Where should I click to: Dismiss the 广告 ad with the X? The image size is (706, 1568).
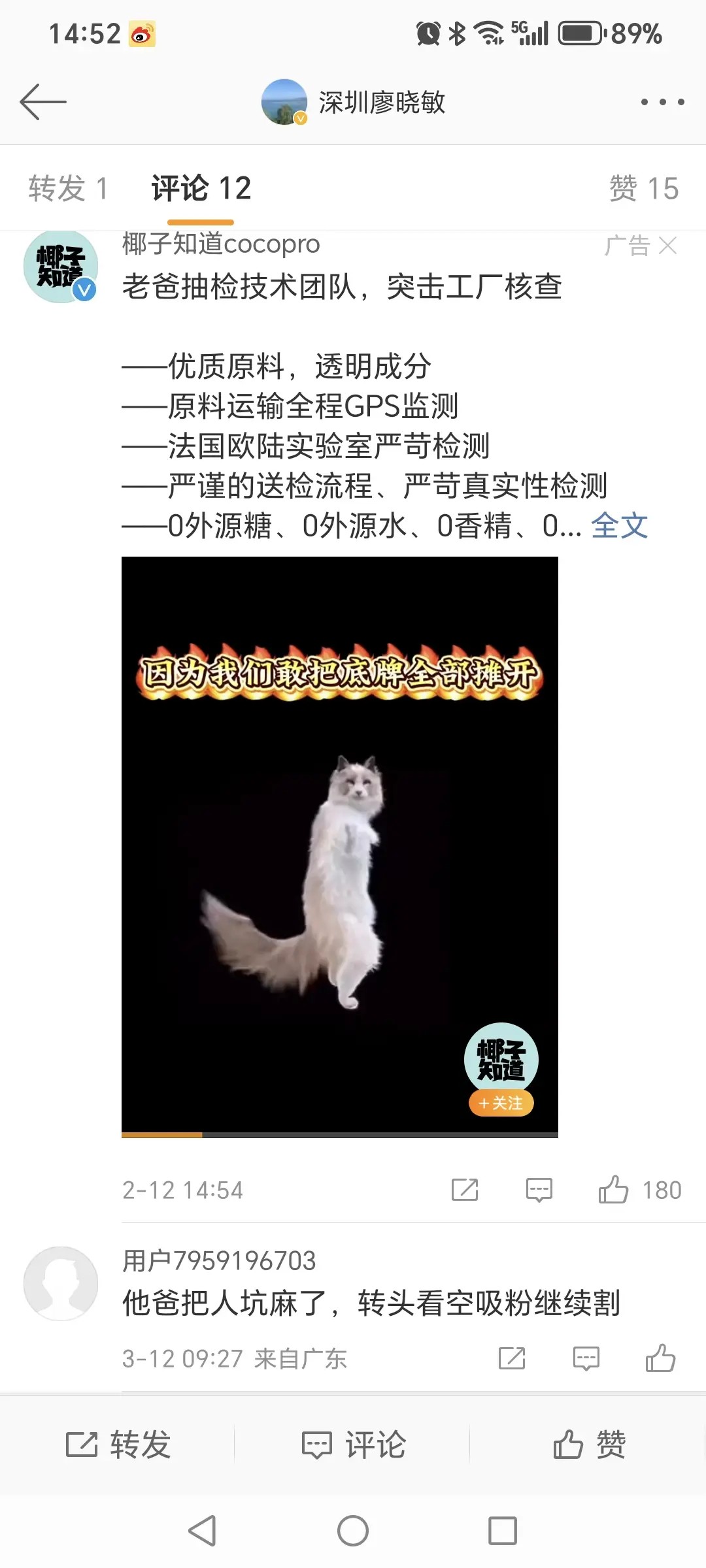(x=667, y=246)
